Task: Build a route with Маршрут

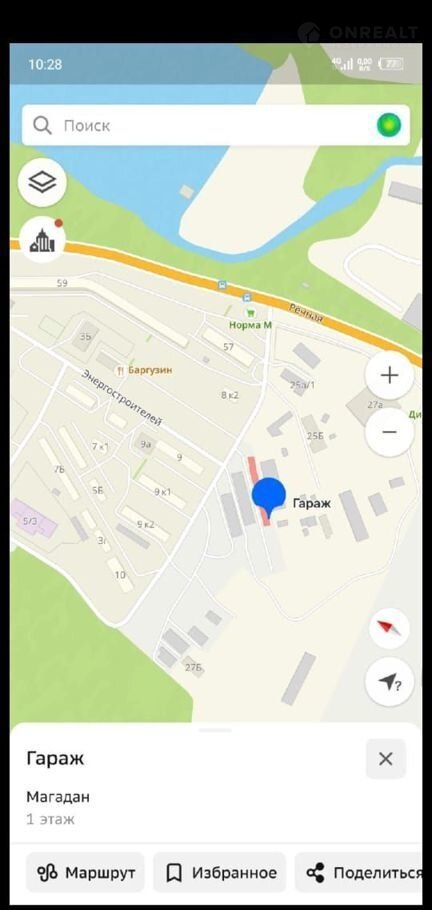Action: tap(85, 872)
